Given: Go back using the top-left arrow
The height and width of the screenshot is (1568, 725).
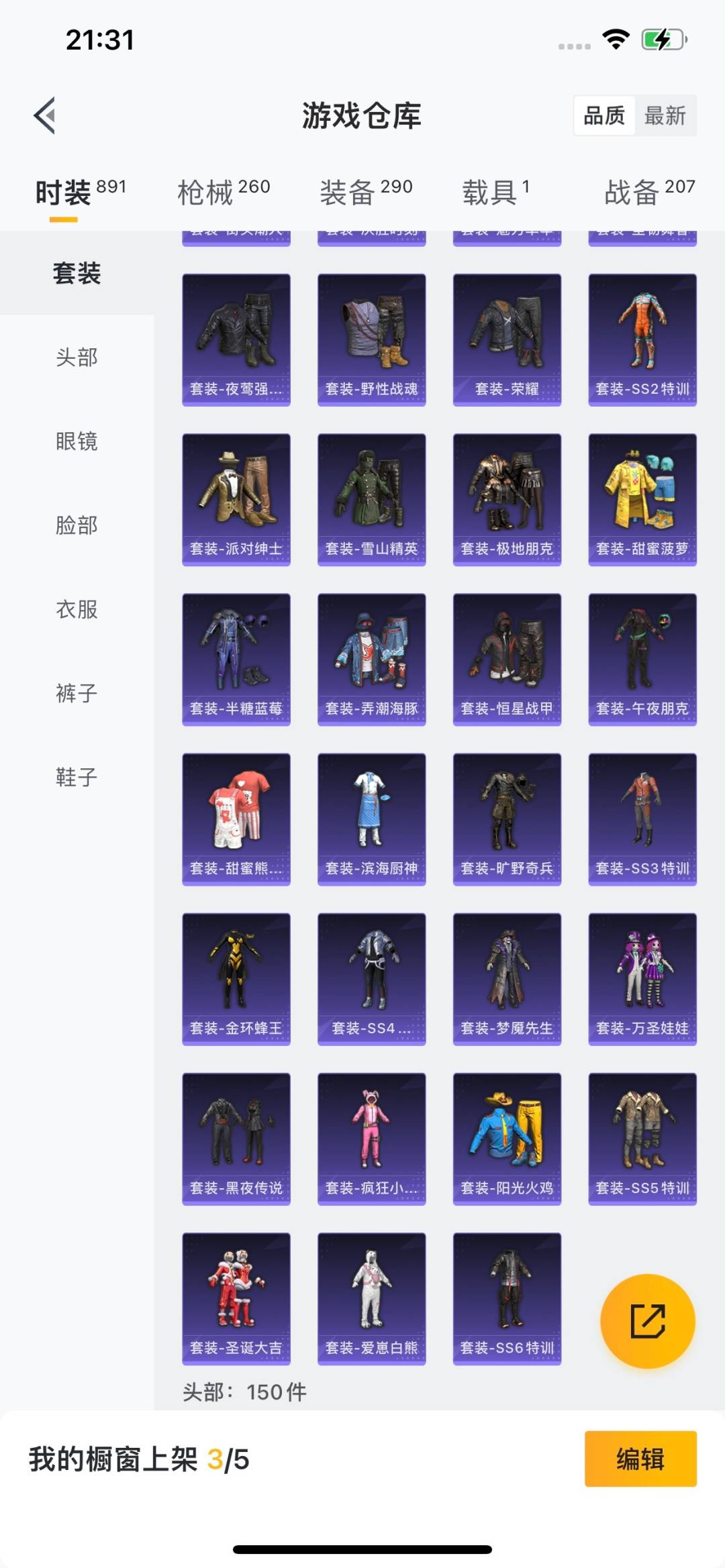Looking at the screenshot, I should pyautogui.click(x=44, y=115).
